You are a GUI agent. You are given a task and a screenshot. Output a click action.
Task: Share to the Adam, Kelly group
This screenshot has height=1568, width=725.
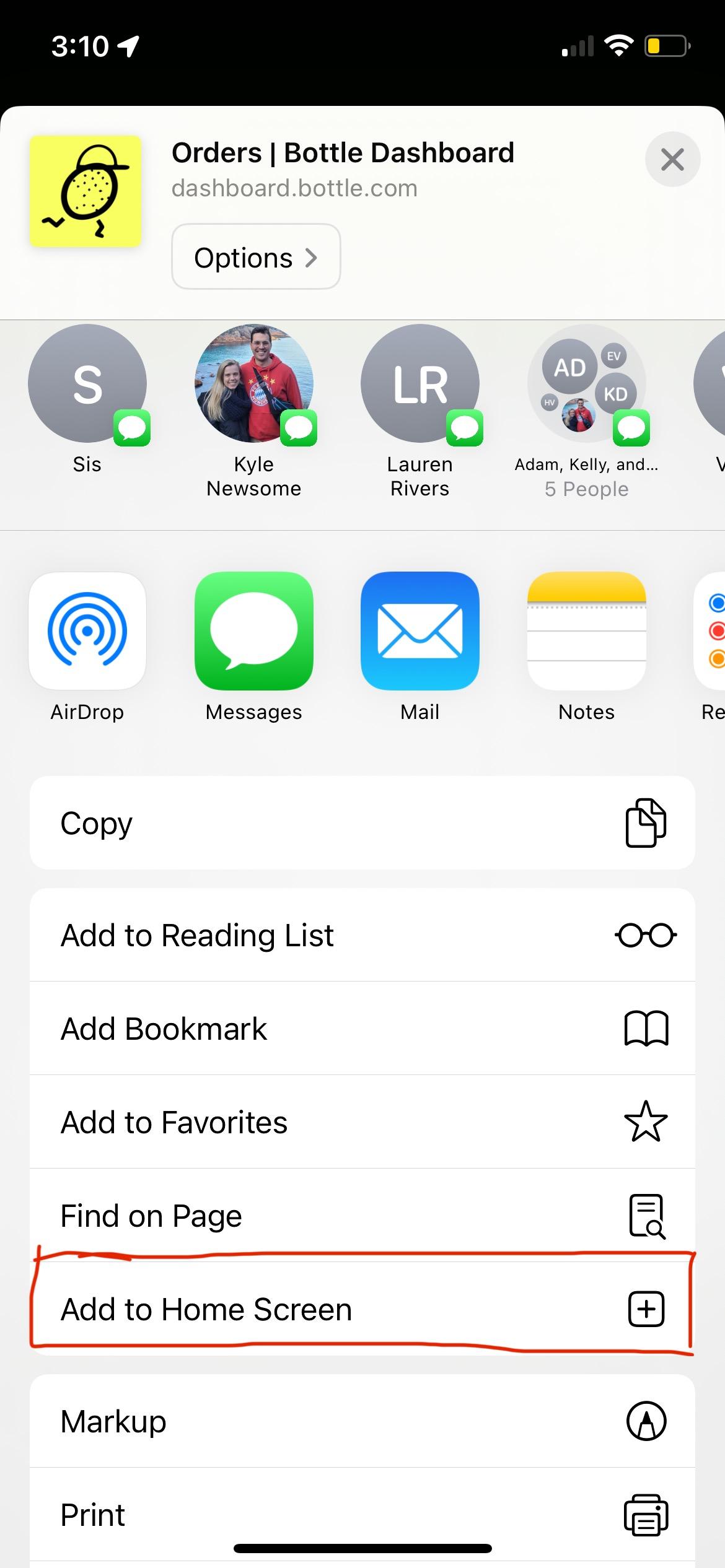pos(586,384)
